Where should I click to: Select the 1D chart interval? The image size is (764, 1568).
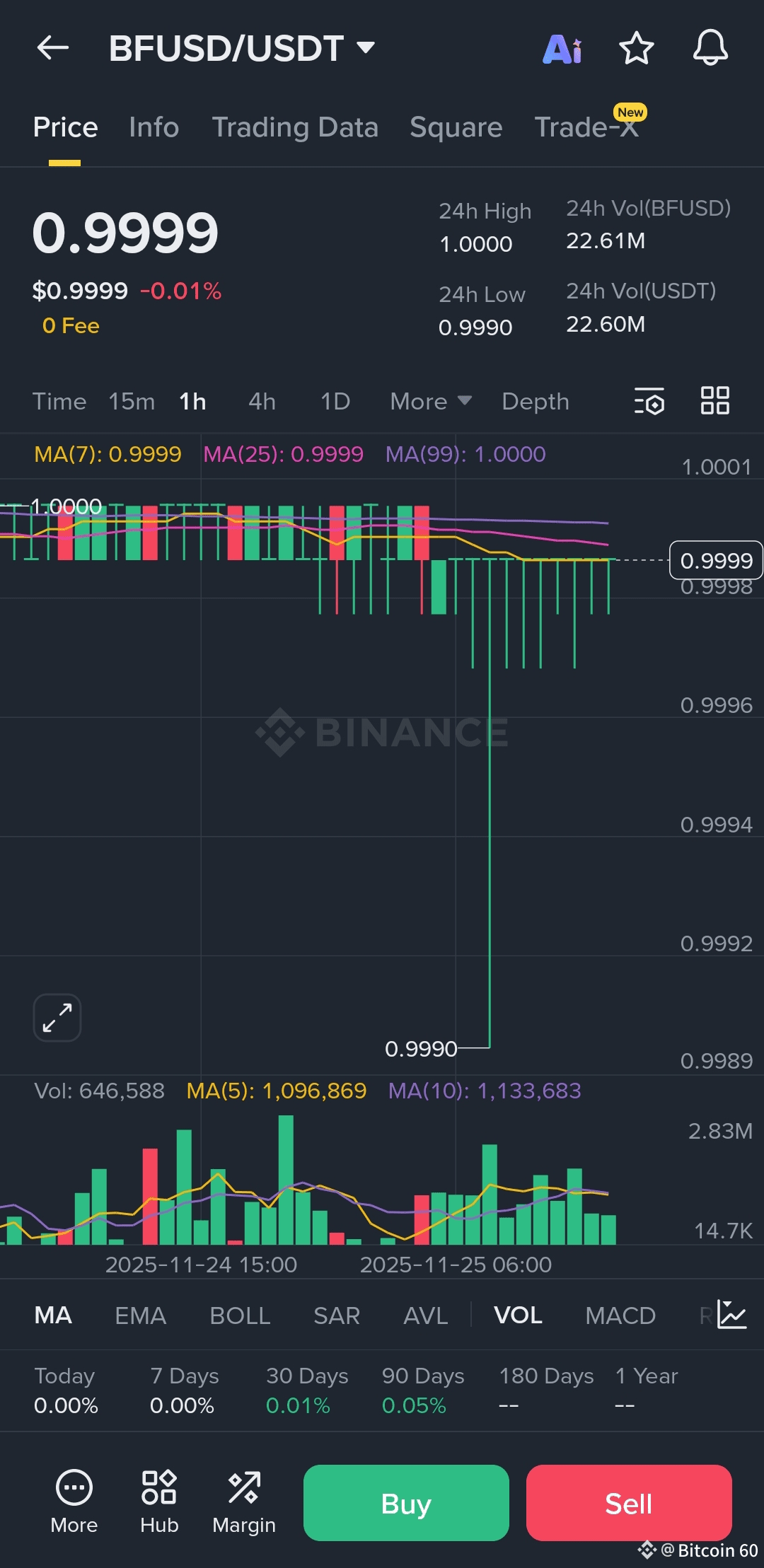coord(335,402)
